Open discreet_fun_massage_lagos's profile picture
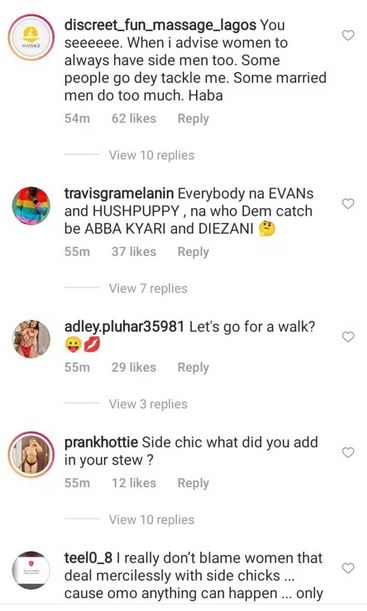This screenshot has width=367, height=611. click(31, 37)
